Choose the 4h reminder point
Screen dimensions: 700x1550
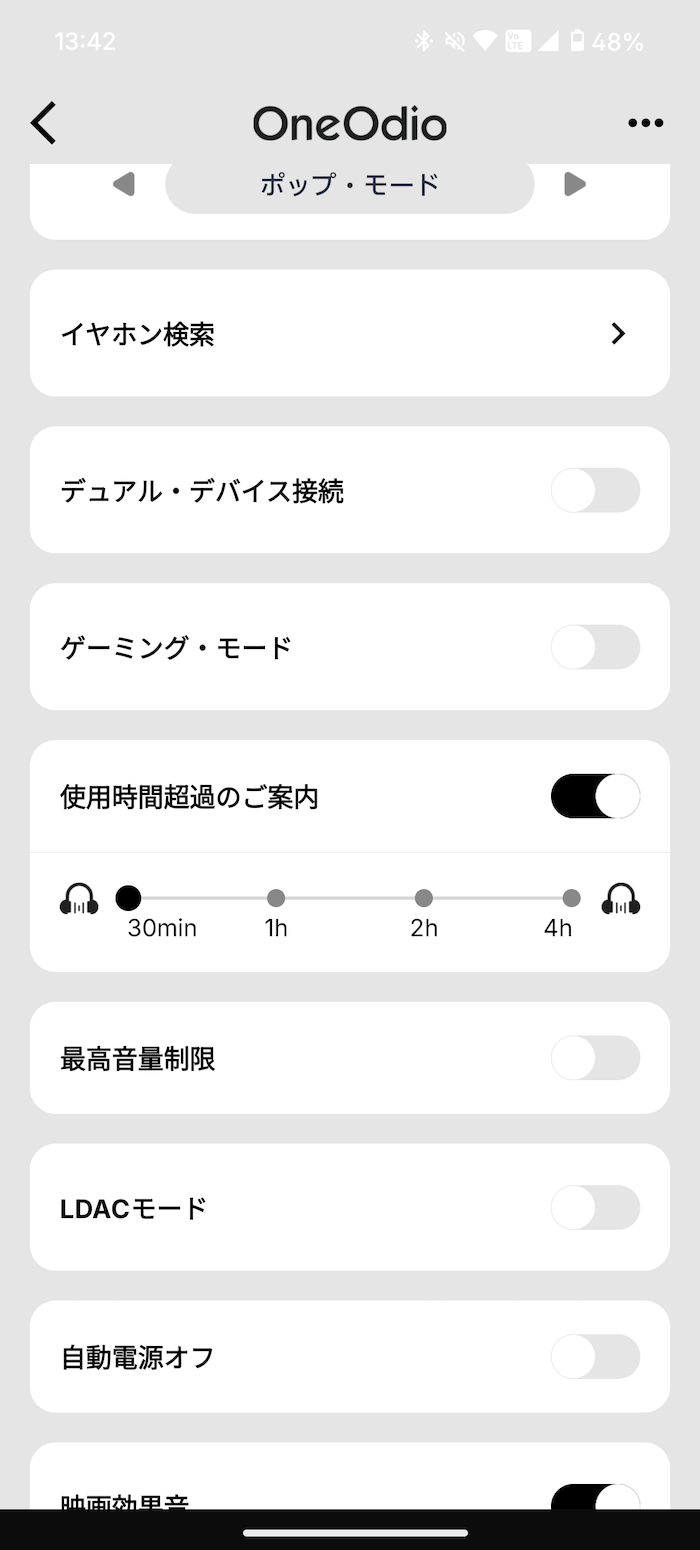coord(571,898)
